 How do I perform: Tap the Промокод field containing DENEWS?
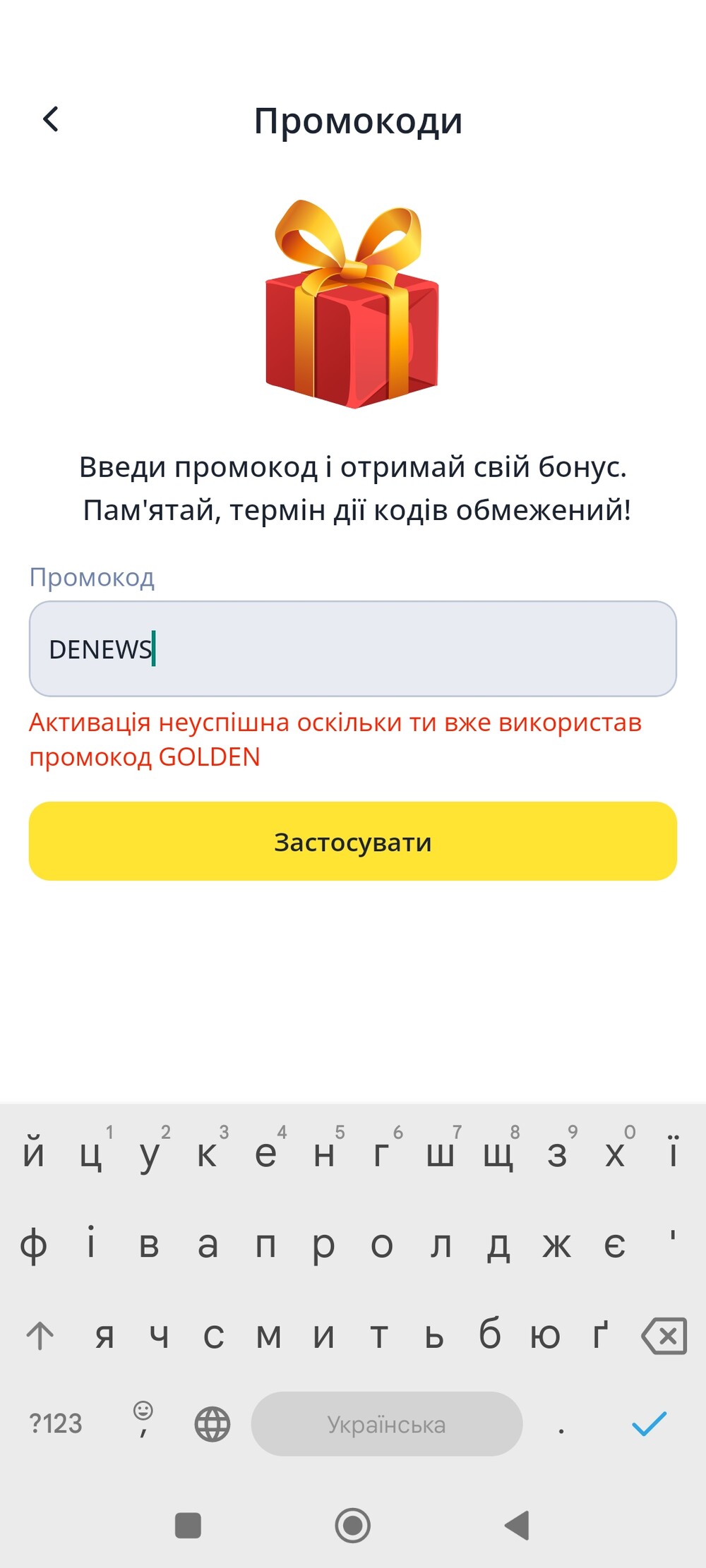pos(353,649)
